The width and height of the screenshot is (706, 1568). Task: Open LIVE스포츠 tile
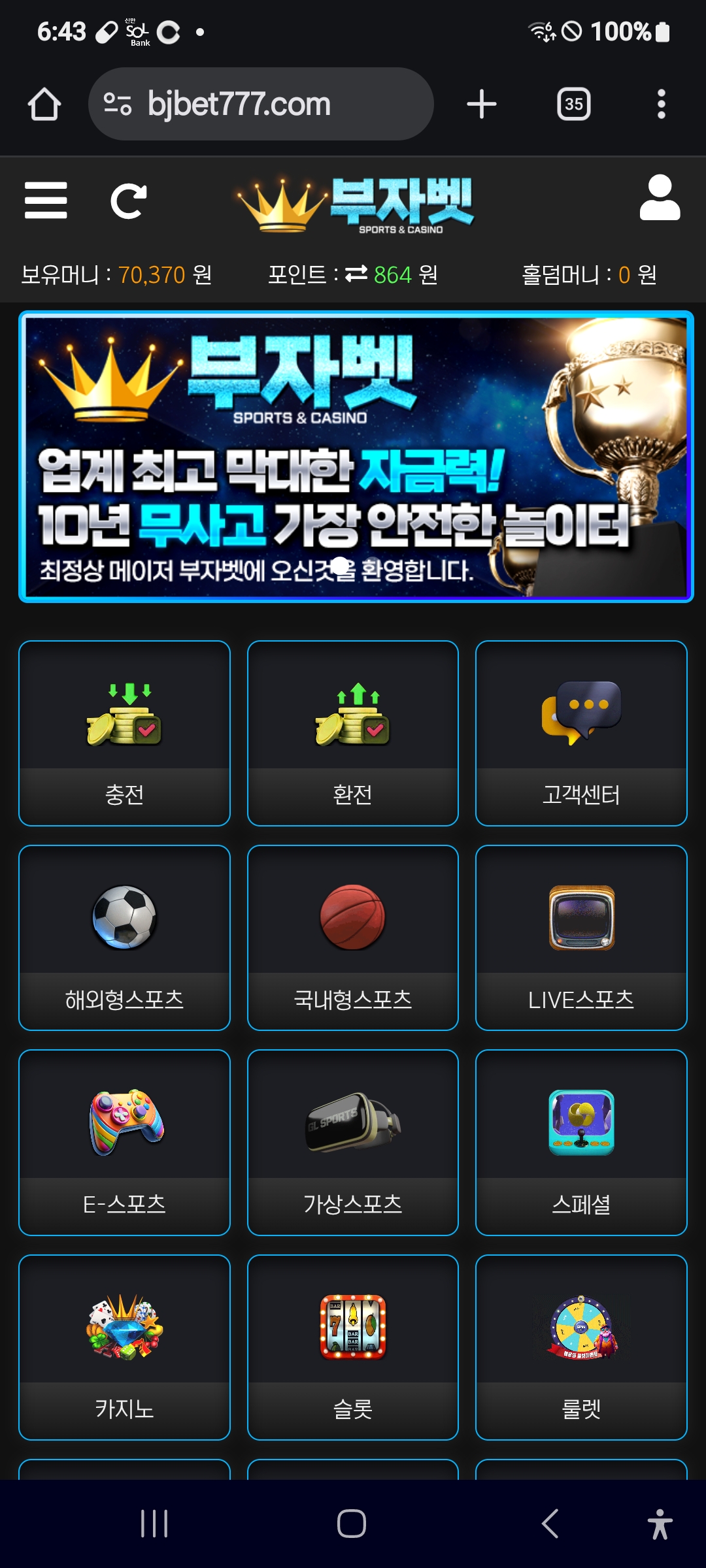click(581, 938)
